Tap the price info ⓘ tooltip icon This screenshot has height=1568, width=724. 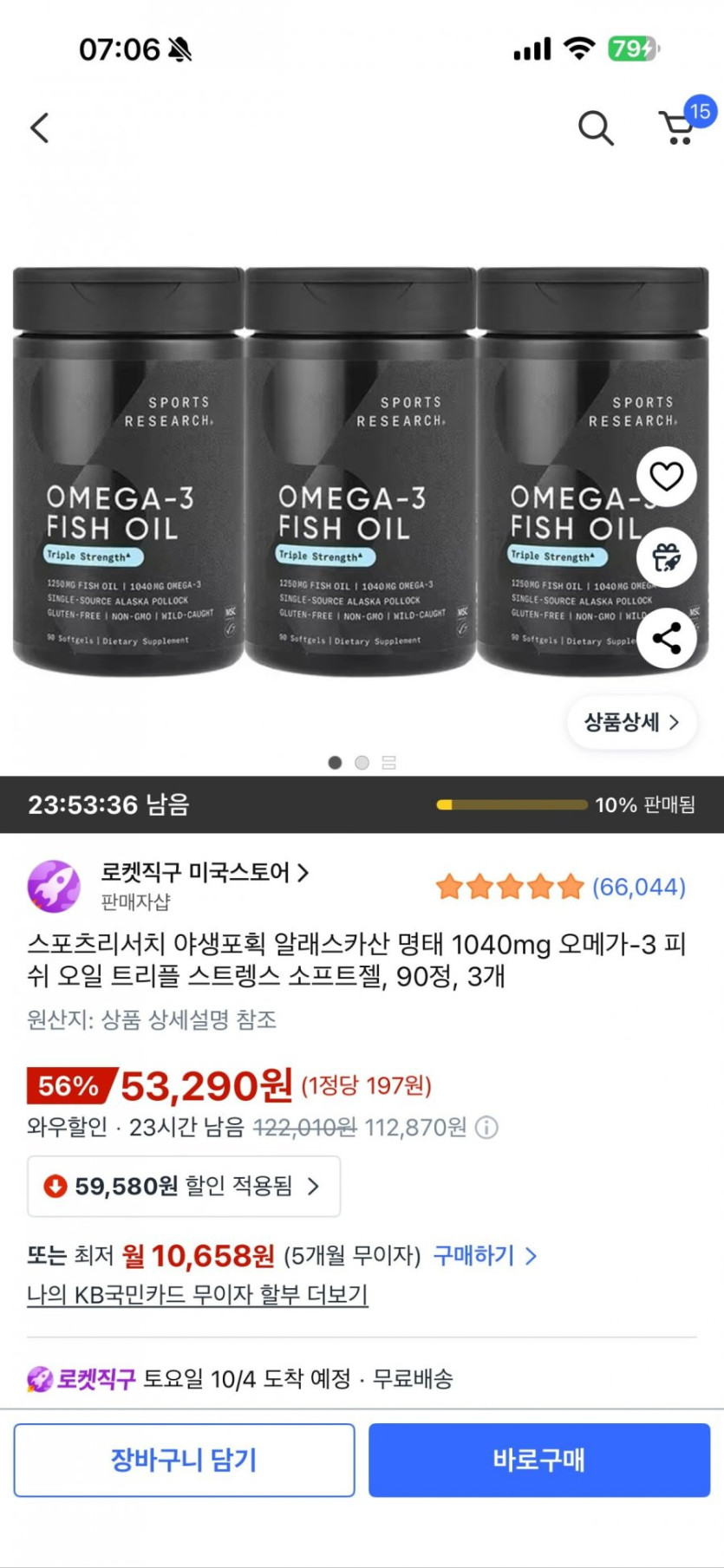point(486,1129)
